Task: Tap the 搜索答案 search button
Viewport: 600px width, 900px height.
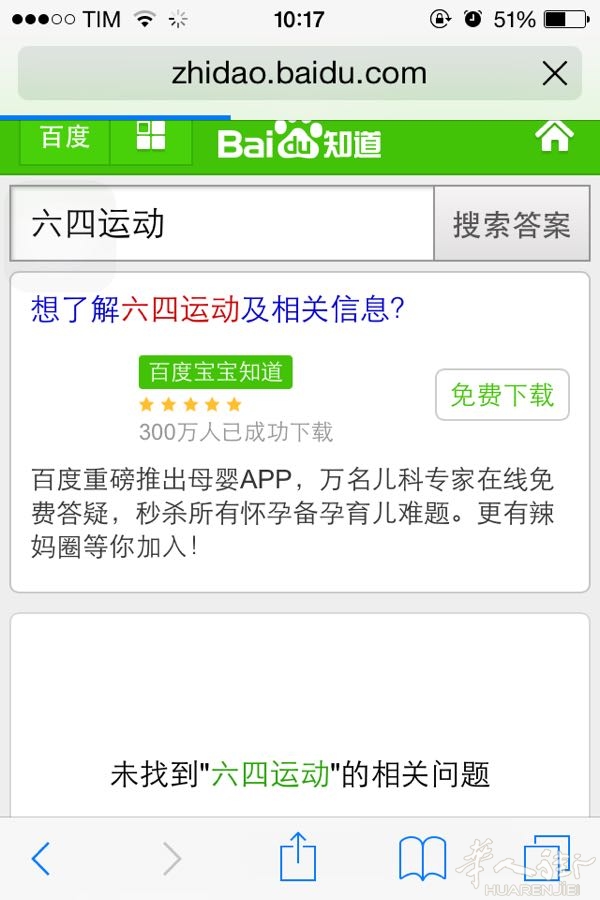Action: (x=511, y=224)
